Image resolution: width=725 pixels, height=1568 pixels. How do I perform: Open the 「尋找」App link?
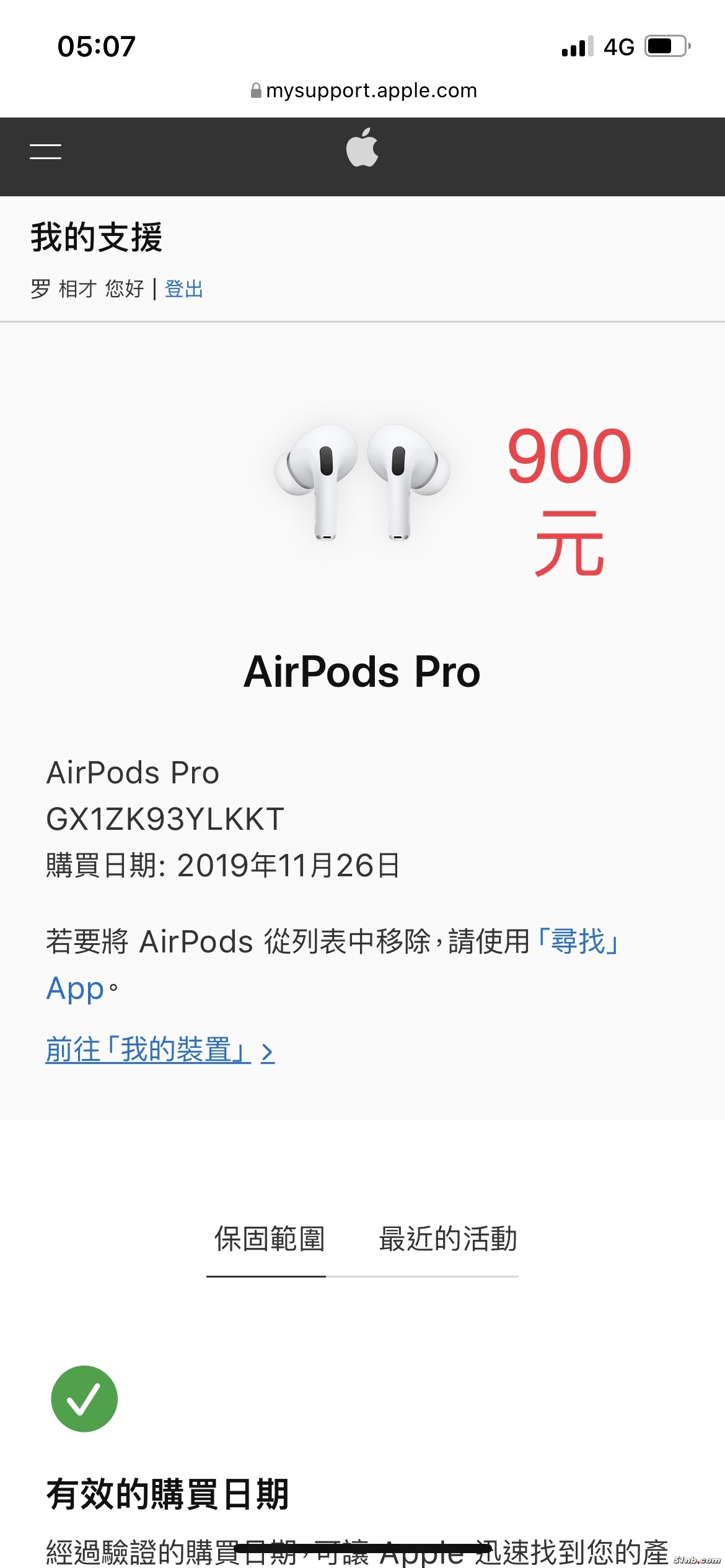click(x=578, y=942)
